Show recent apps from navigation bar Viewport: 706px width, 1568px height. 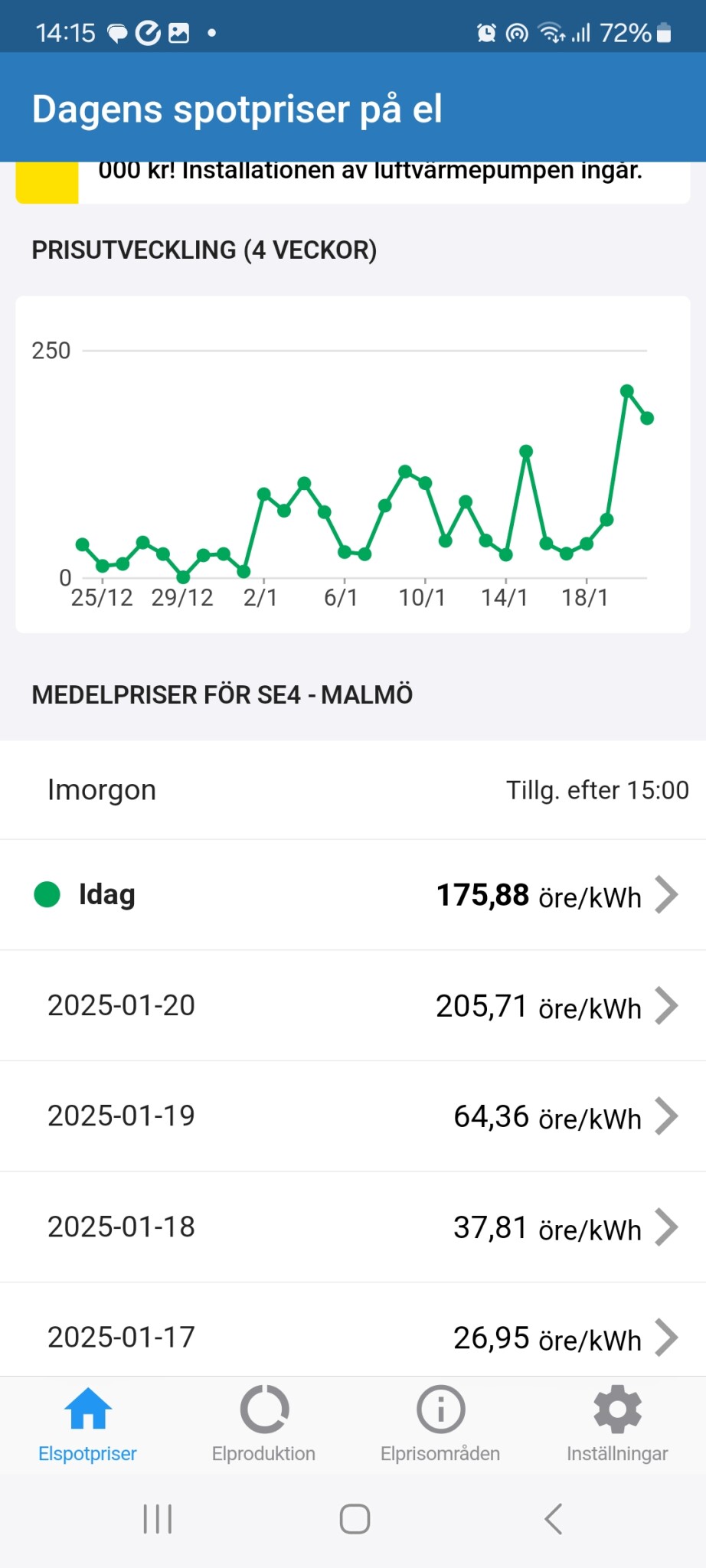coord(158,1519)
